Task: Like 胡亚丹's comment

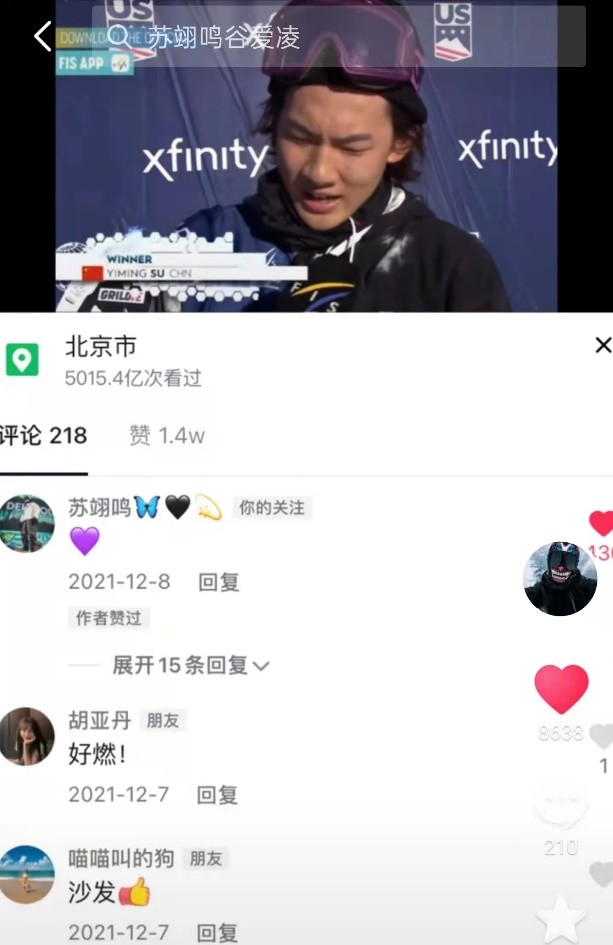Action: click(x=601, y=737)
